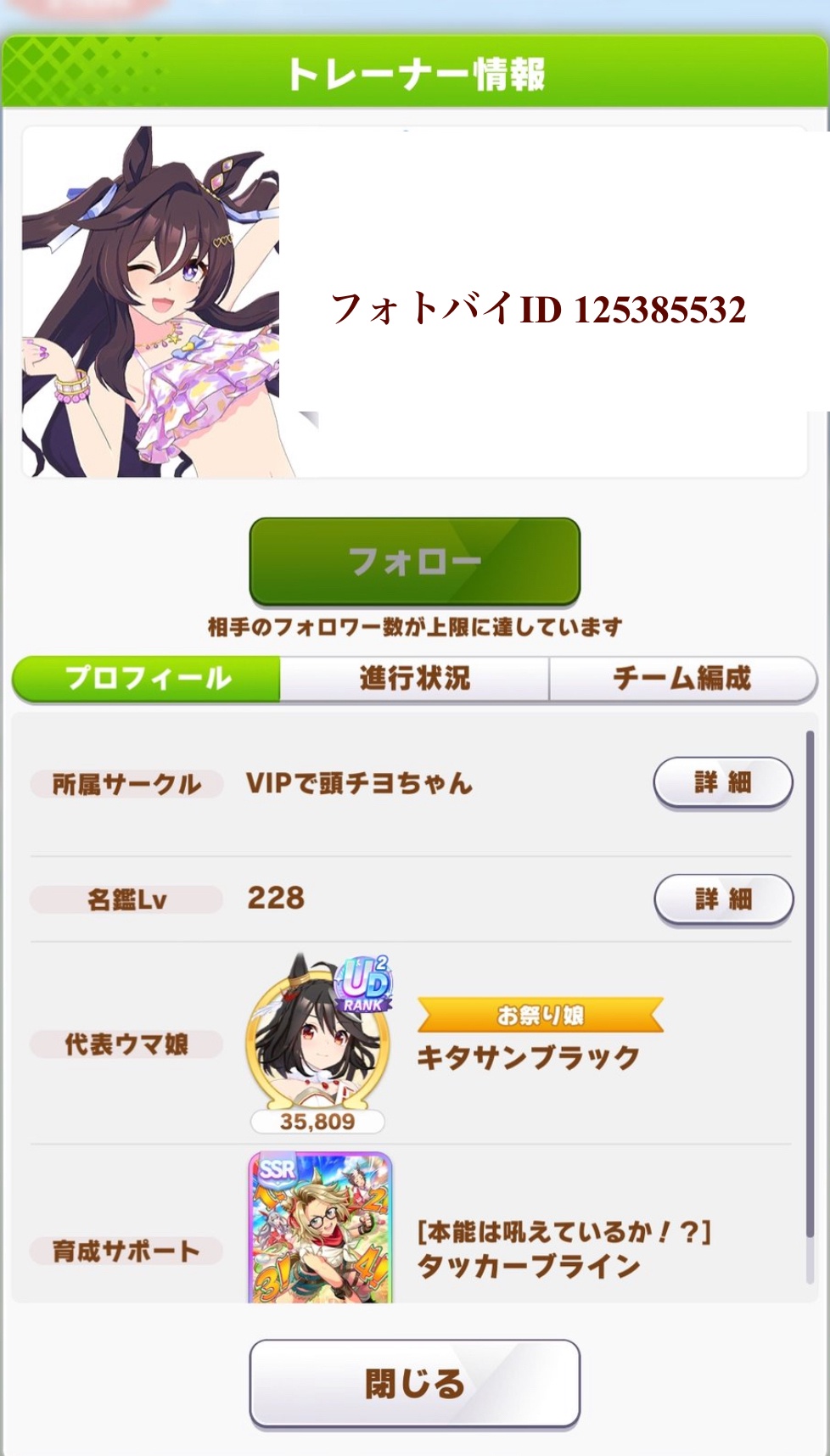Image resolution: width=830 pixels, height=1456 pixels.
Task: Select the プロフィール tab
Action: [x=147, y=678]
